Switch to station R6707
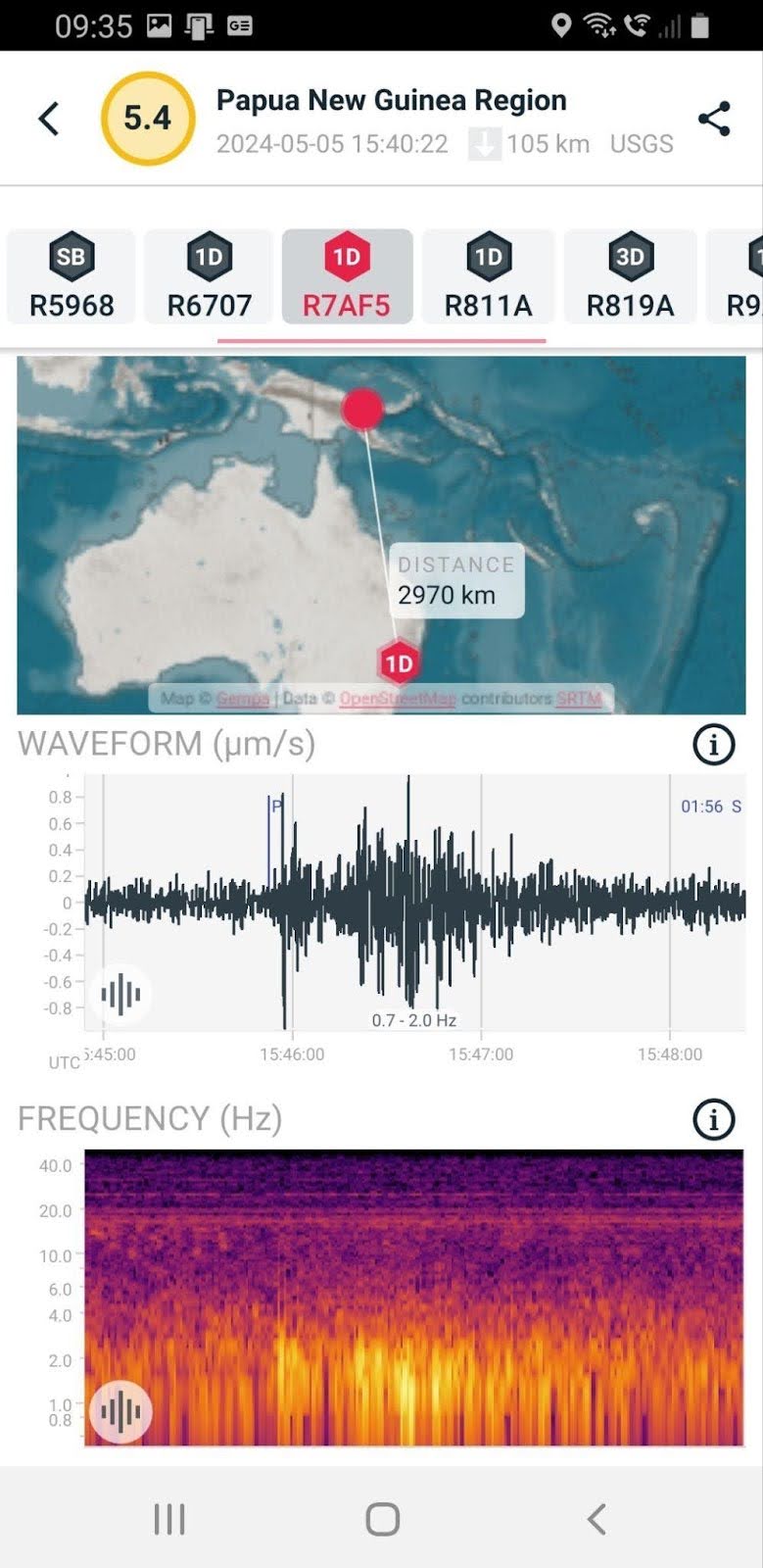Screen dimensions: 763x1568 (210, 277)
